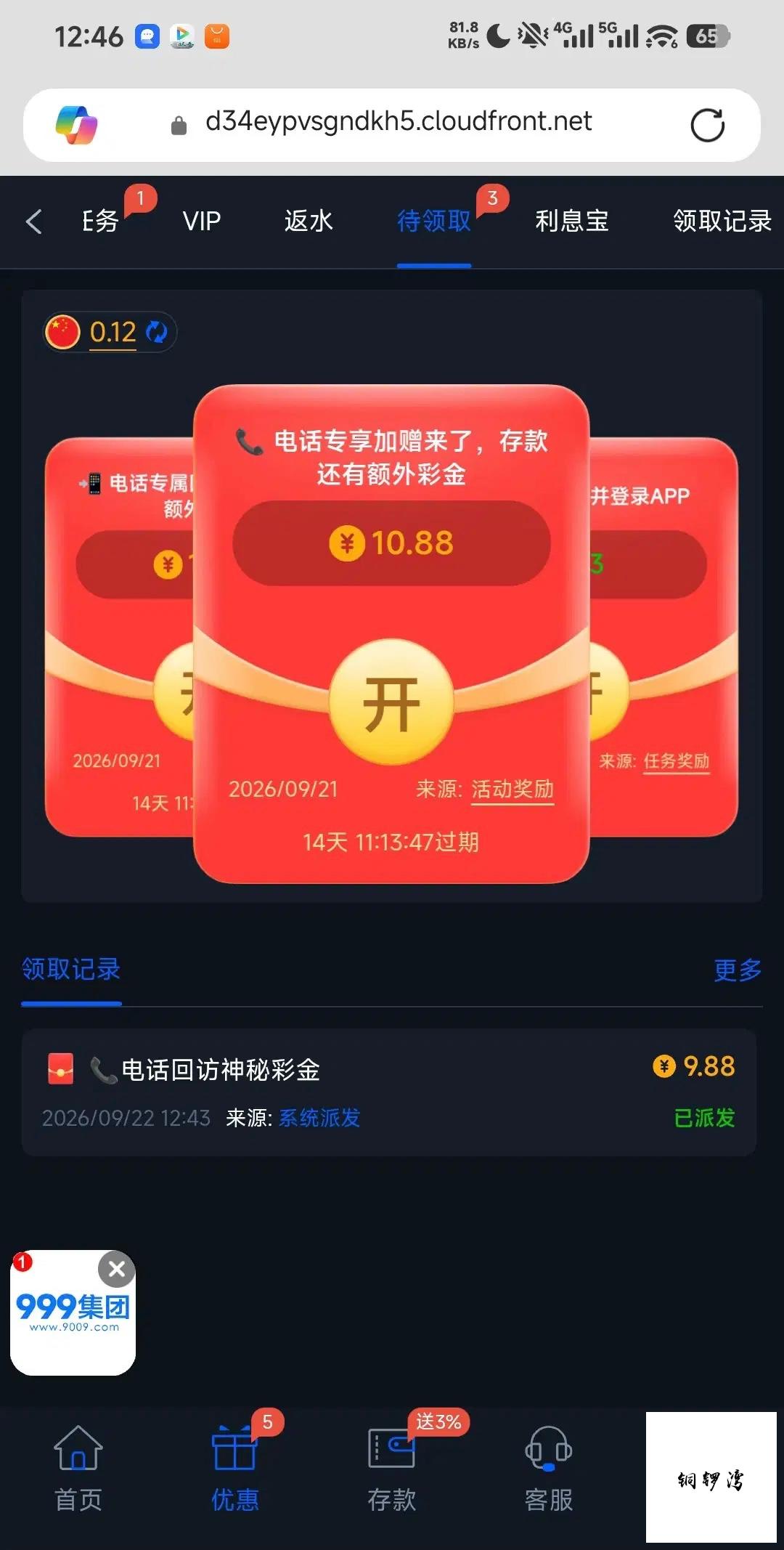Open the 优惠 bottom tab
This screenshot has height=1550, width=784.
tap(234, 1469)
